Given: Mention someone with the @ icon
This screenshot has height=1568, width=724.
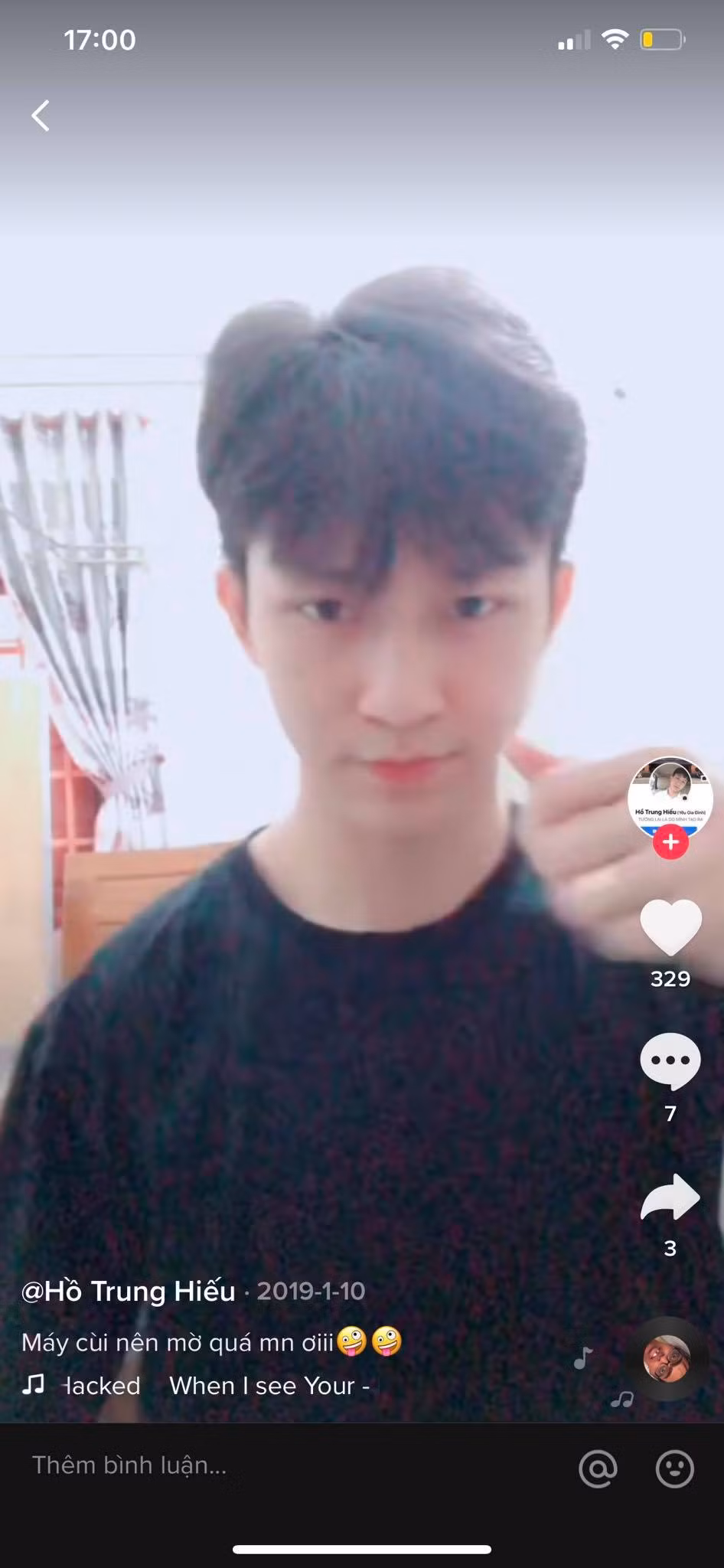Looking at the screenshot, I should (x=598, y=1468).
